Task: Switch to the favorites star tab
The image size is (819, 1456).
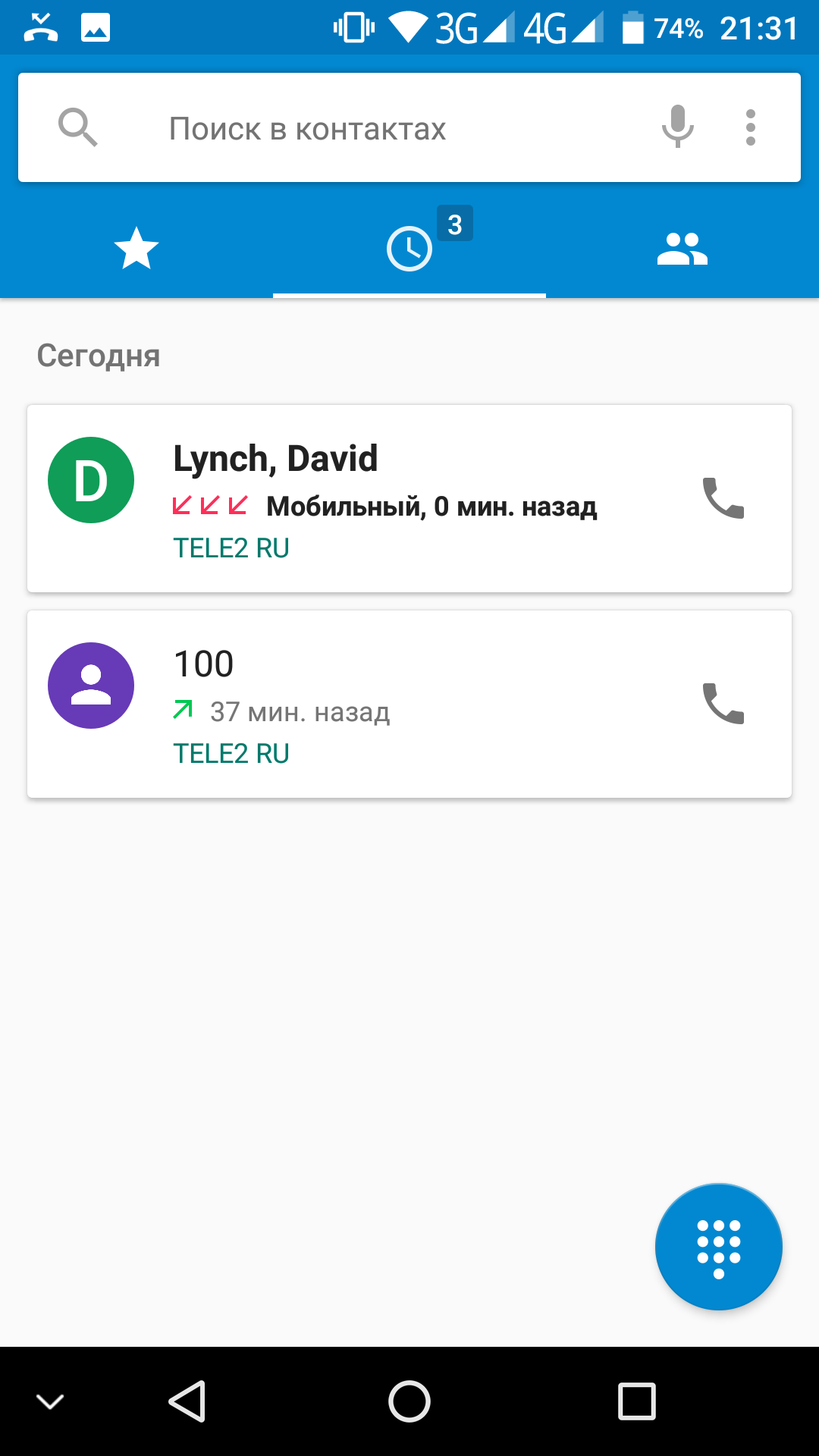Action: (x=136, y=249)
